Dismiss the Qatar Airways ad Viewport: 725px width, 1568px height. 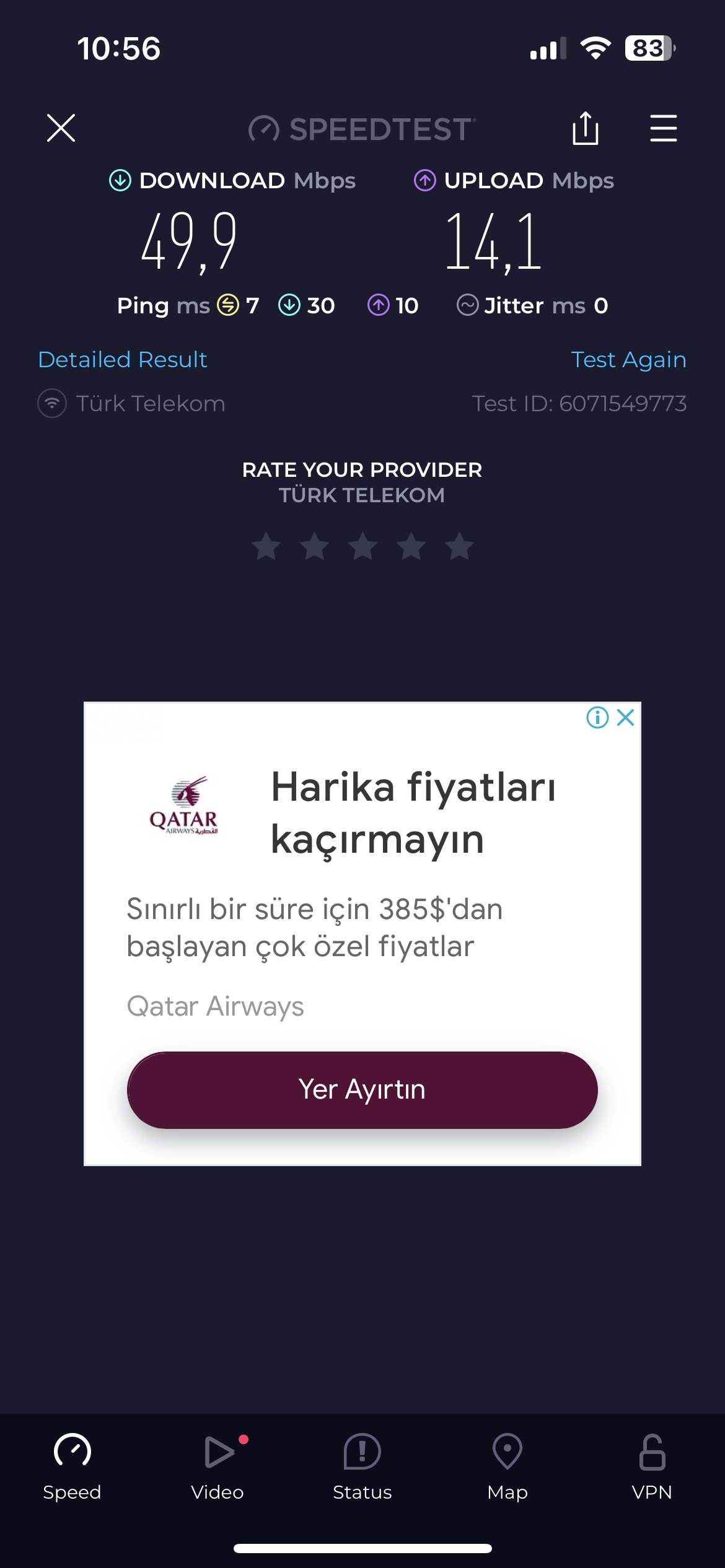626,718
